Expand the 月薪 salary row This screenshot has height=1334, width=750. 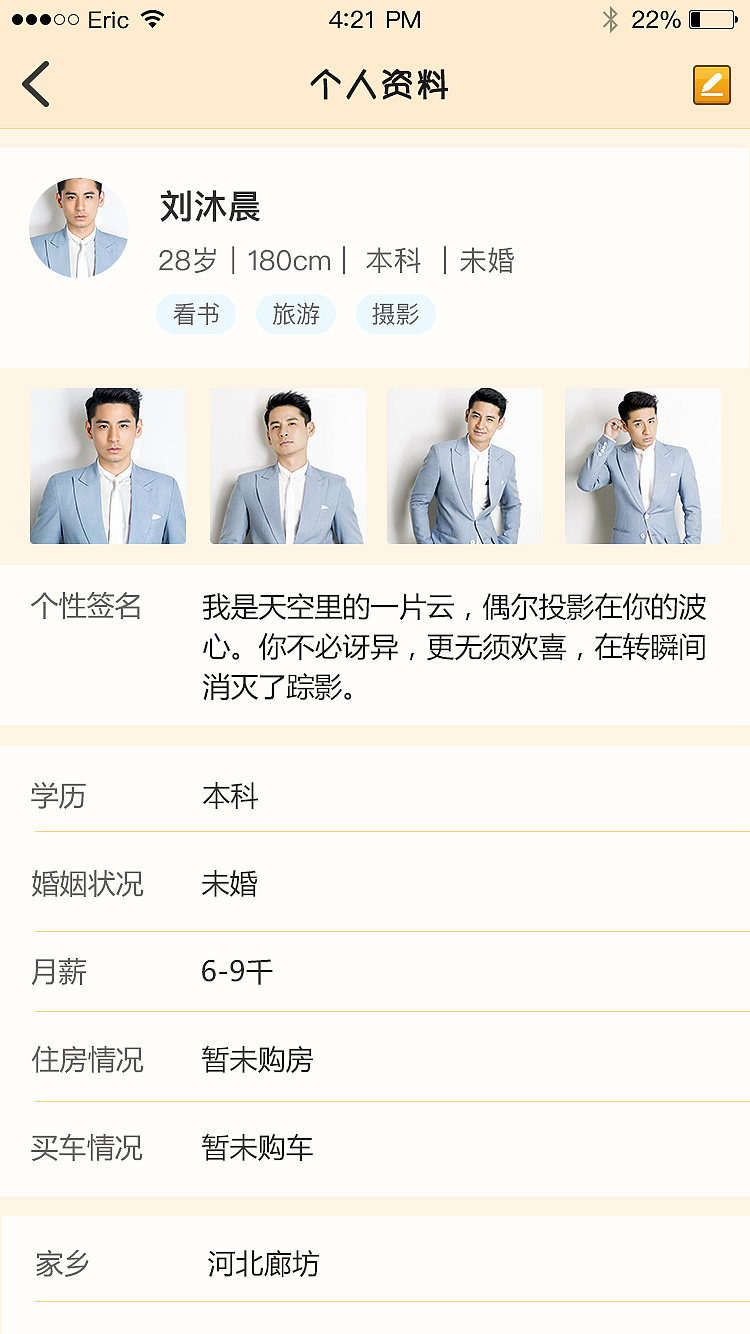tap(375, 972)
